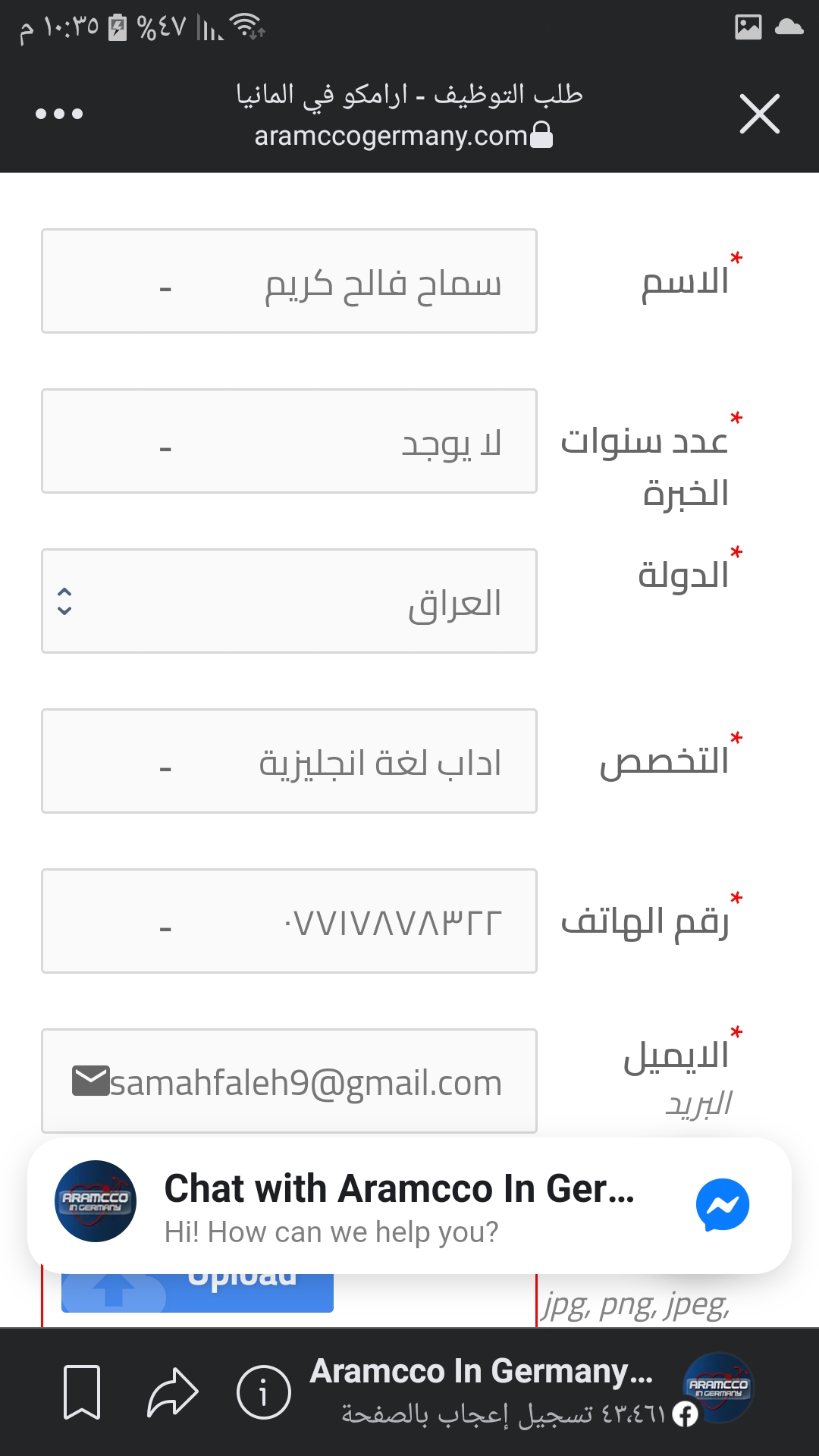Edit the name field (الاسم)
Screen dimensions: 819x1456
pos(289,281)
